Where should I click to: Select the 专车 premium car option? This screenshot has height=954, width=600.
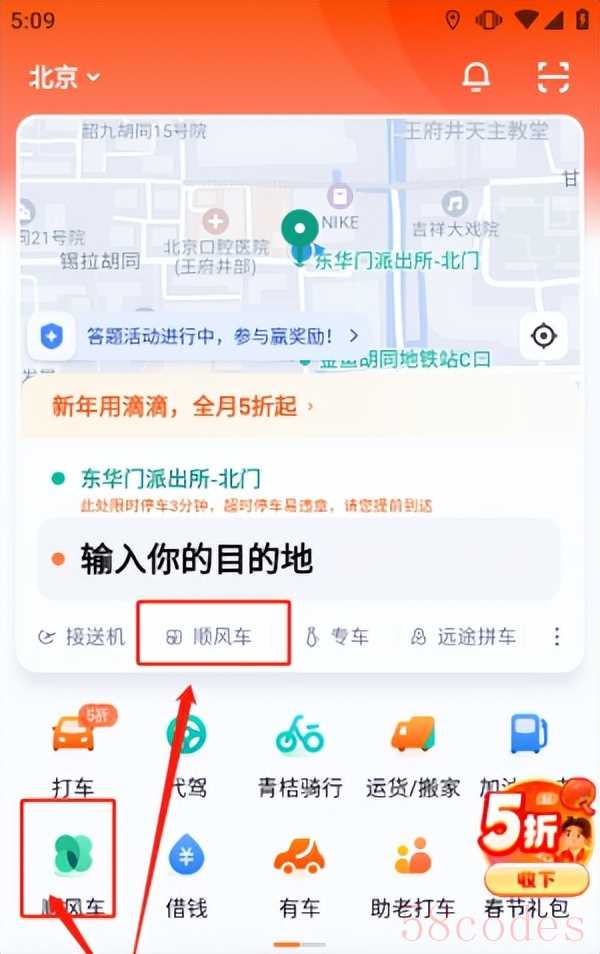point(338,636)
